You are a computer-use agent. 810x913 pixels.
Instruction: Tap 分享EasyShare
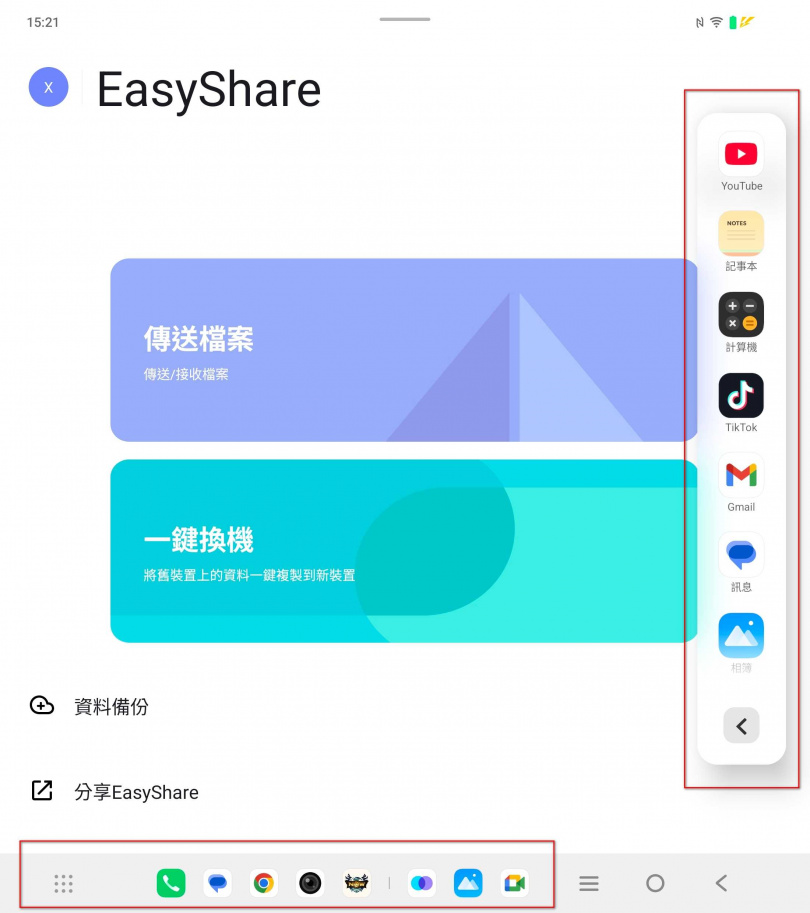(136, 792)
